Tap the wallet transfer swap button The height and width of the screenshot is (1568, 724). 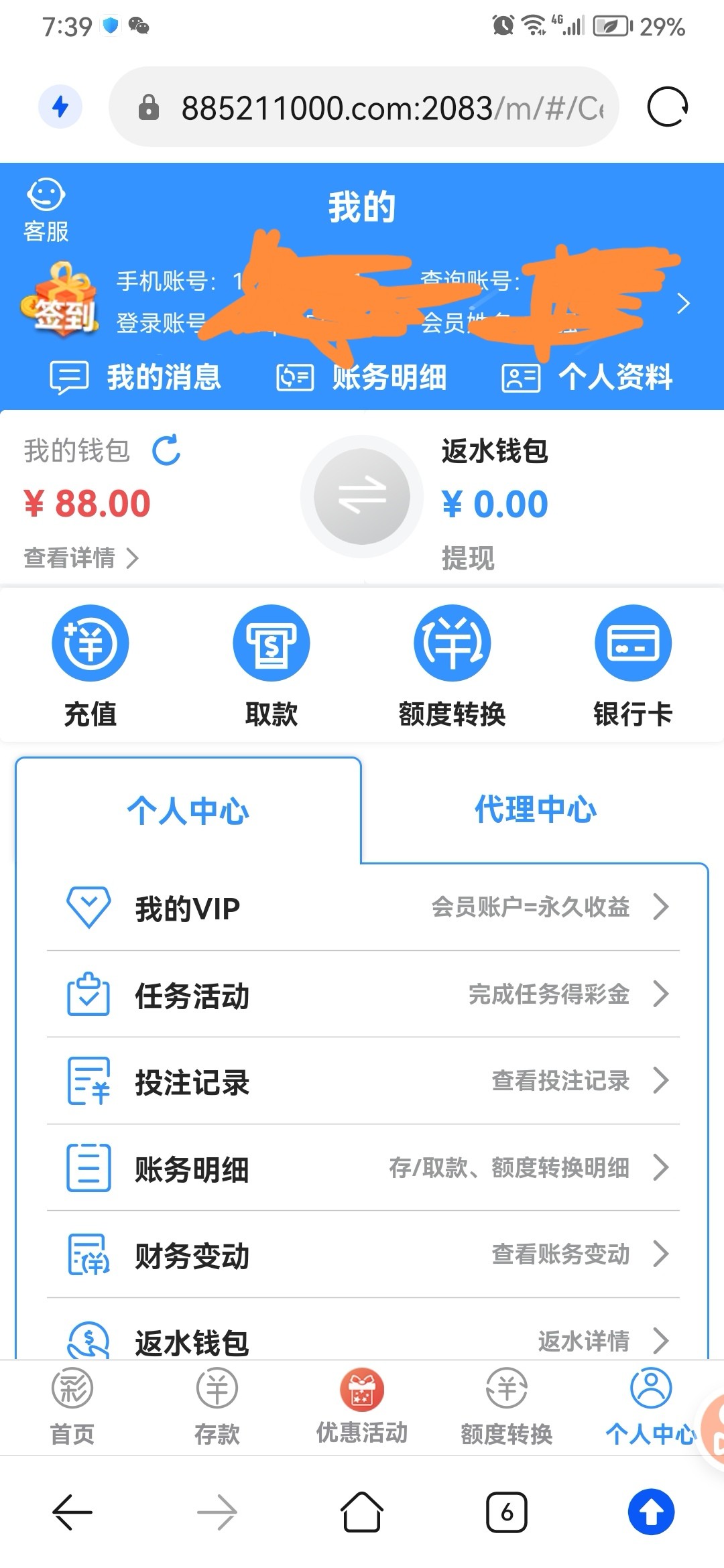[x=362, y=497]
